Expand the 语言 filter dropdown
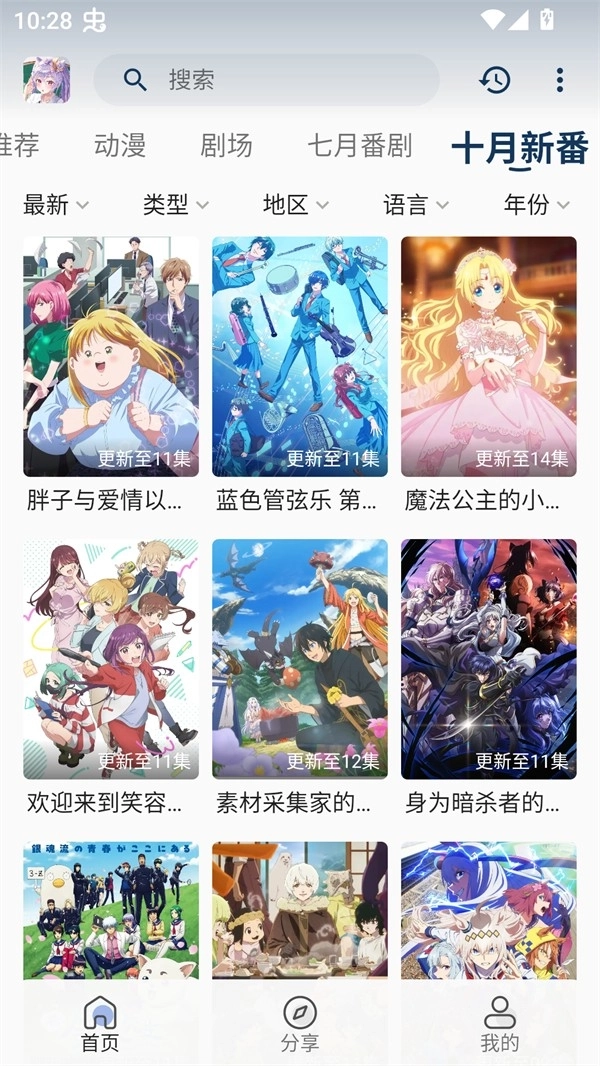Screen dimensions: 600x1066 (x=415, y=205)
